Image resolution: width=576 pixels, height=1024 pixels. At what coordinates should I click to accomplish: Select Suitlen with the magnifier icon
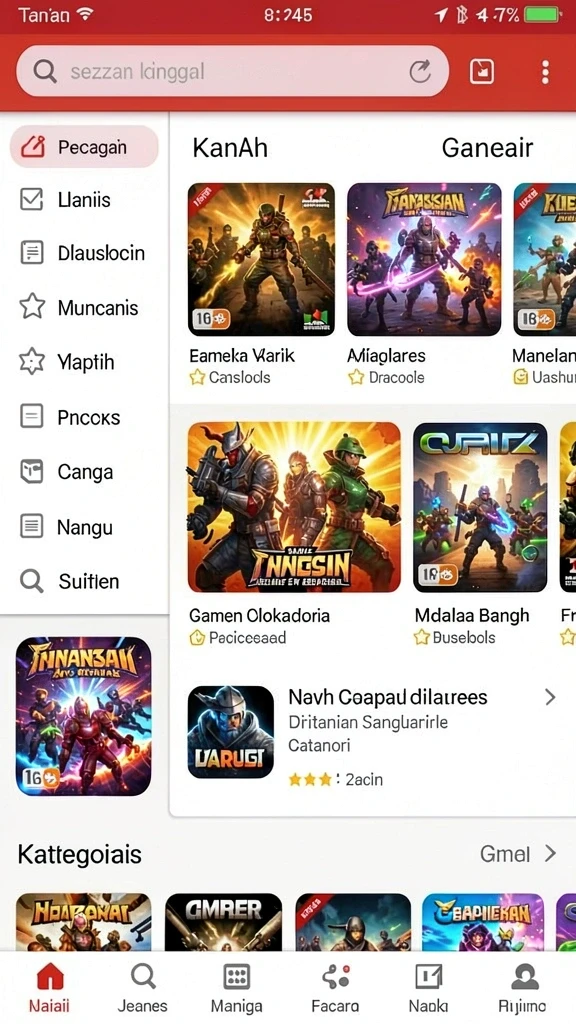[x=84, y=581]
